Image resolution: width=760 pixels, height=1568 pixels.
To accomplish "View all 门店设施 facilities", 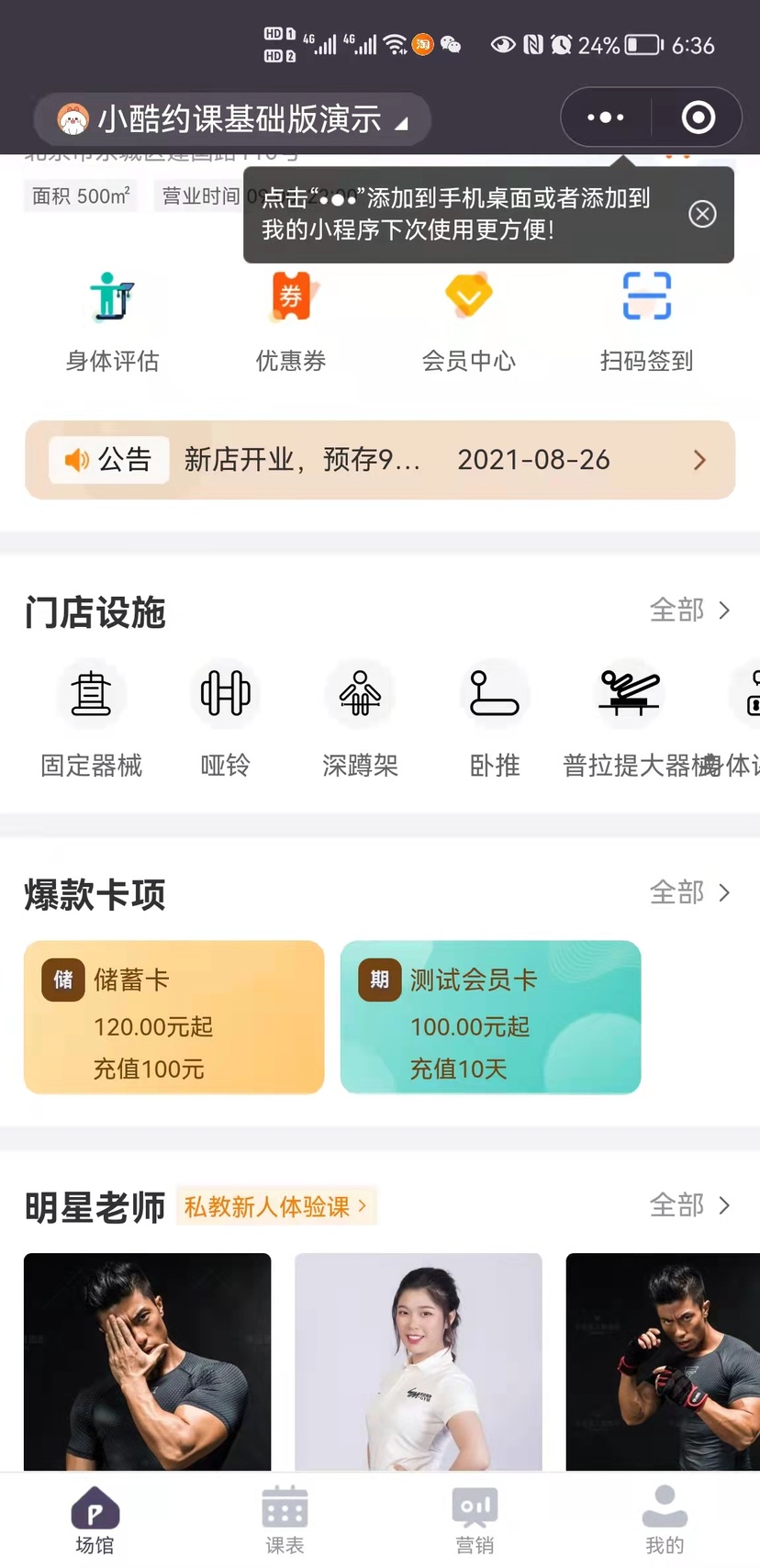I will (689, 610).
